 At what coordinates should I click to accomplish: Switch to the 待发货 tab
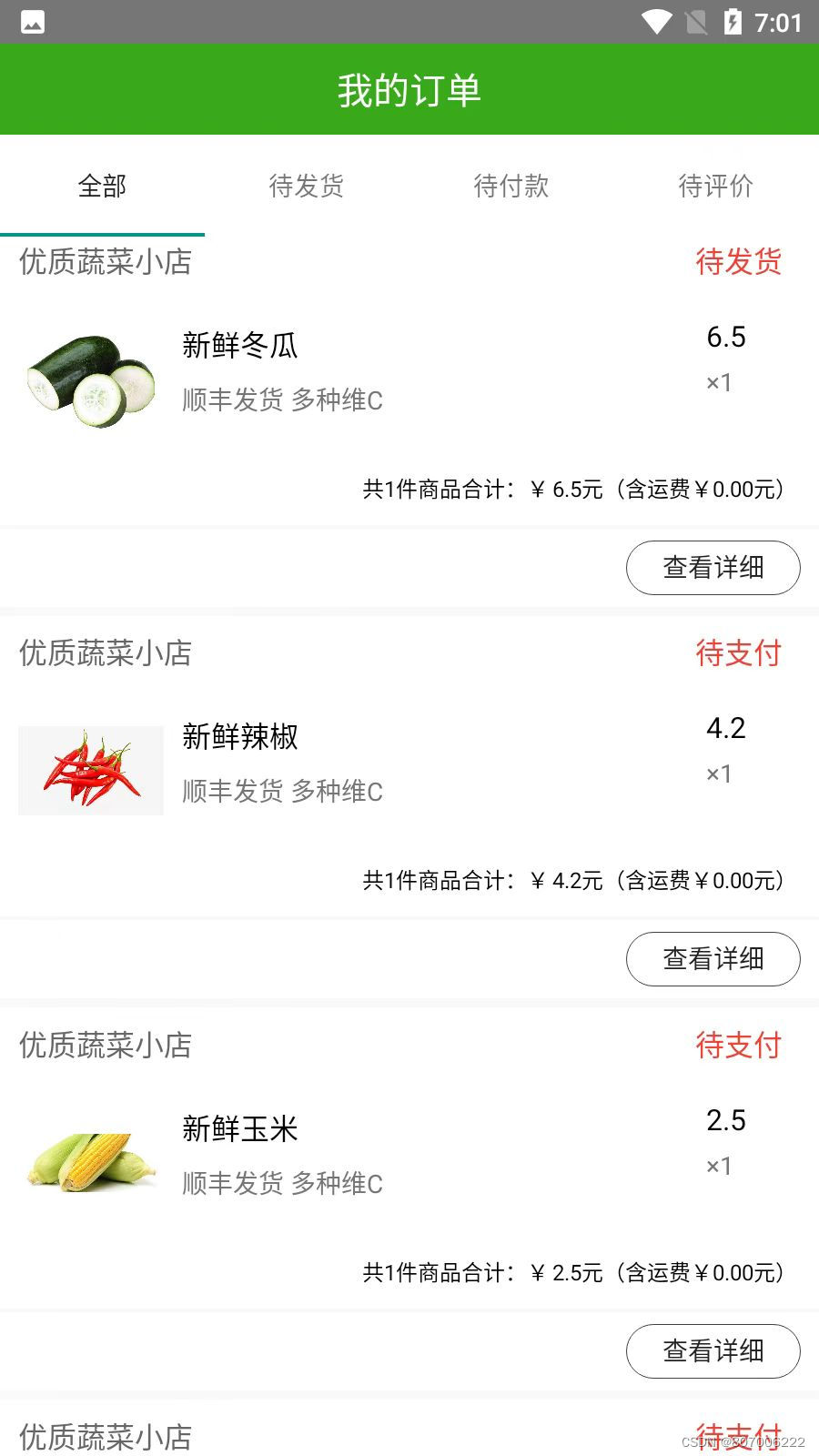click(x=307, y=187)
